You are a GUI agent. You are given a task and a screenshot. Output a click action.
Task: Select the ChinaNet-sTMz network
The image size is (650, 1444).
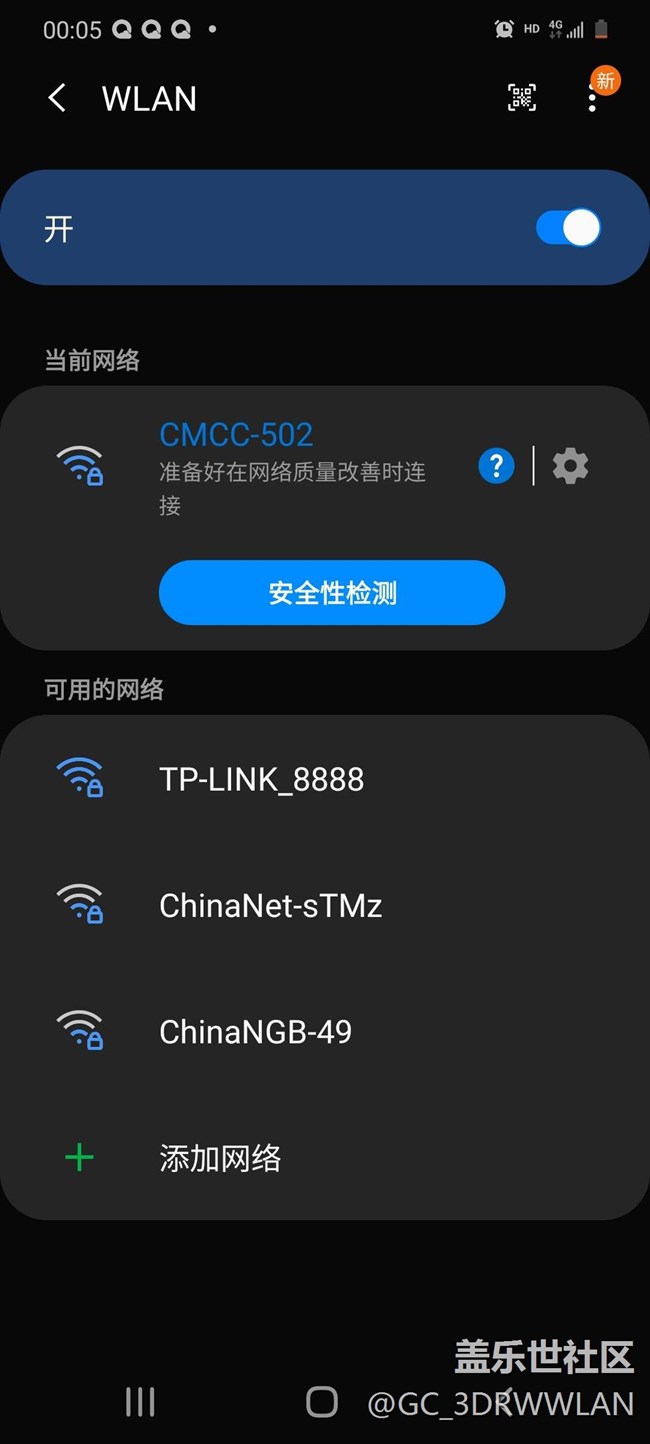pos(270,906)
